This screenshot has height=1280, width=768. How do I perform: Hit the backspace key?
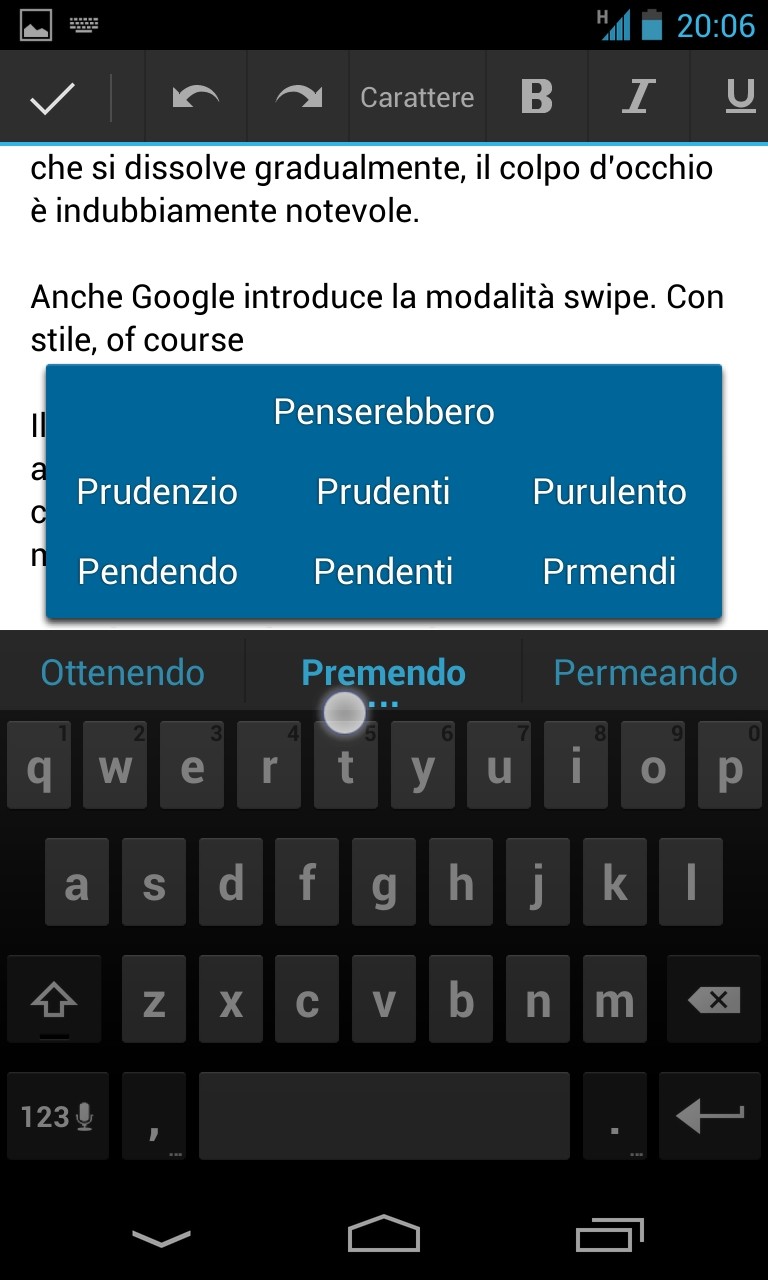click(x=714, y=1000)
